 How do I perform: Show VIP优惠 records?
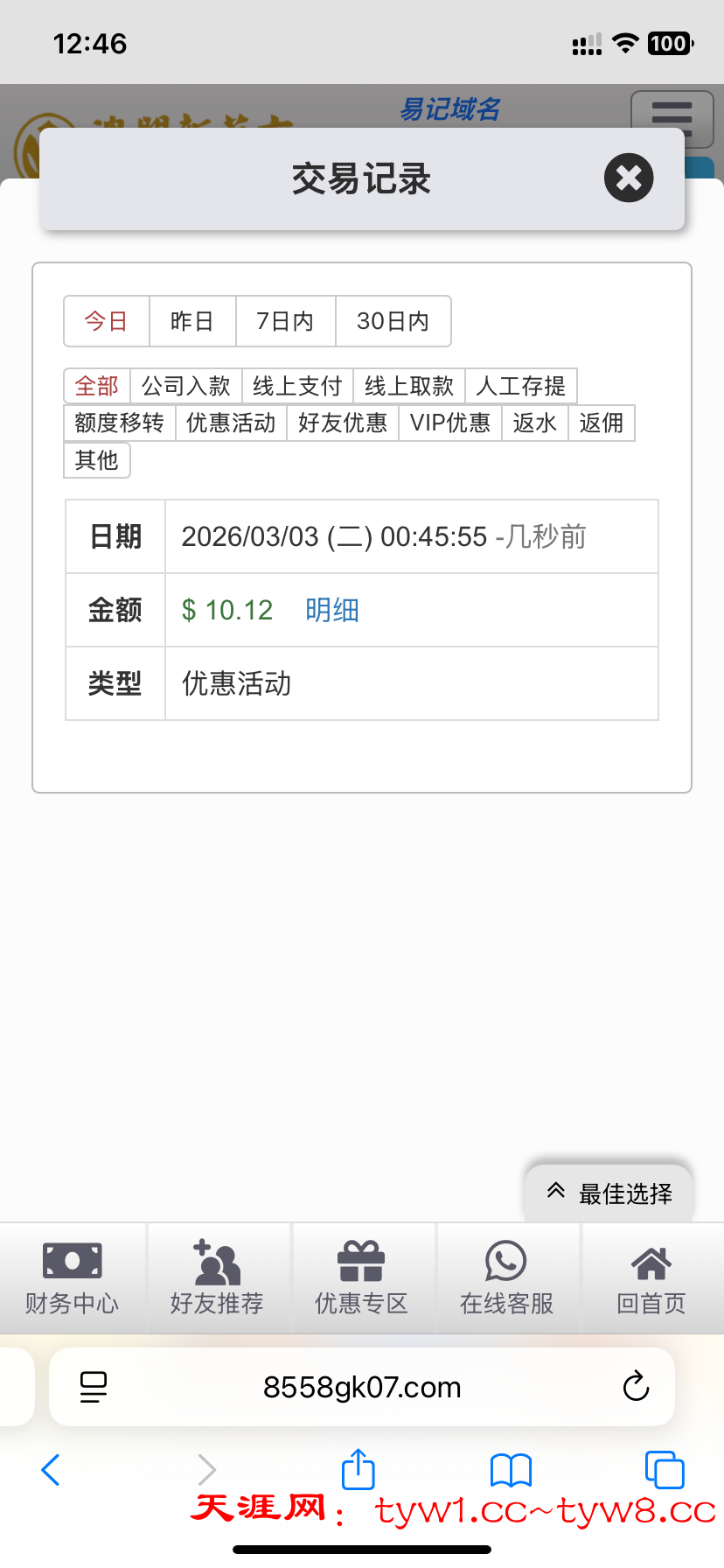coord(449,423)
